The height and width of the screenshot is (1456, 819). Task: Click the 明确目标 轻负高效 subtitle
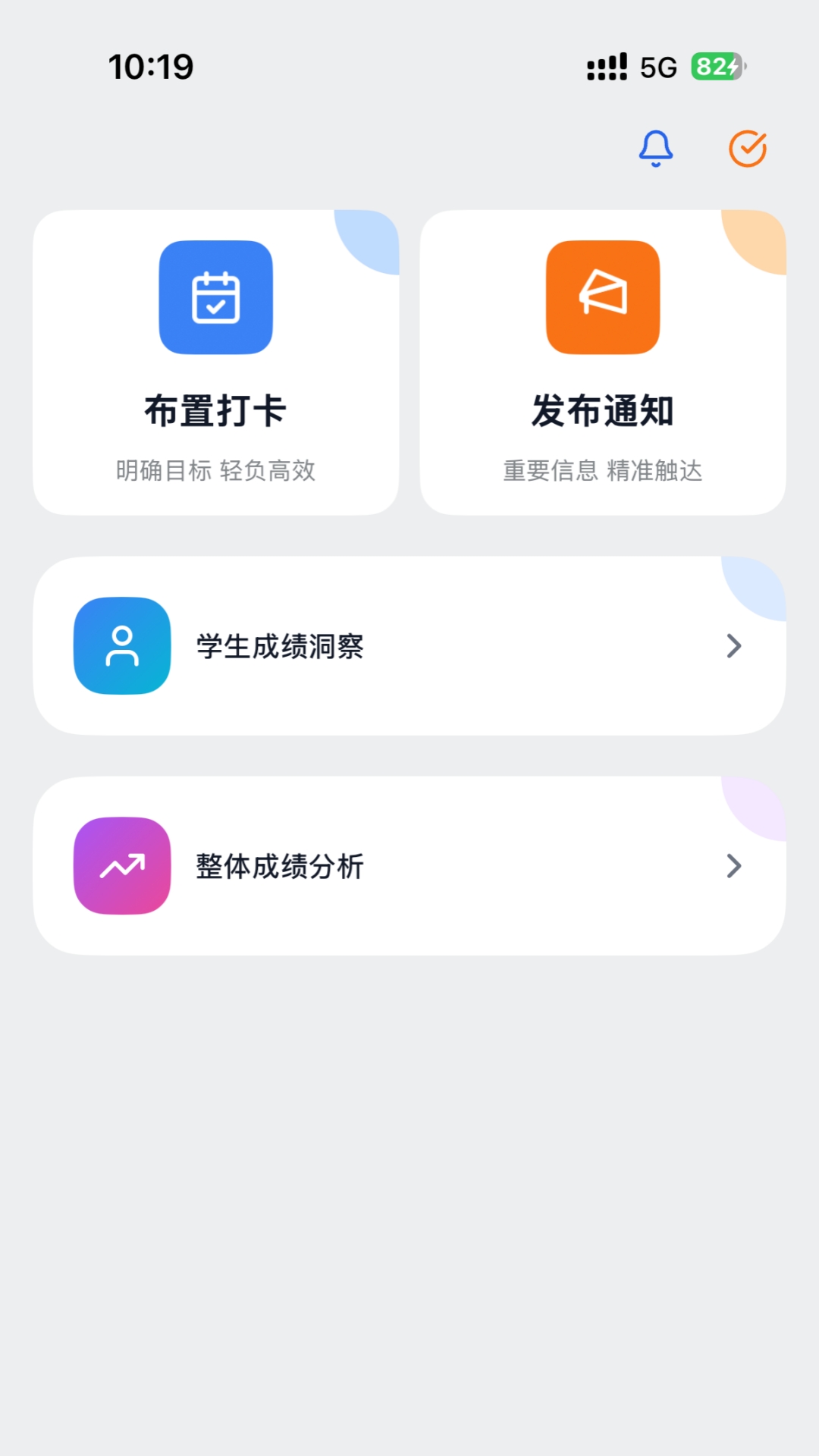tap(215, 471)
